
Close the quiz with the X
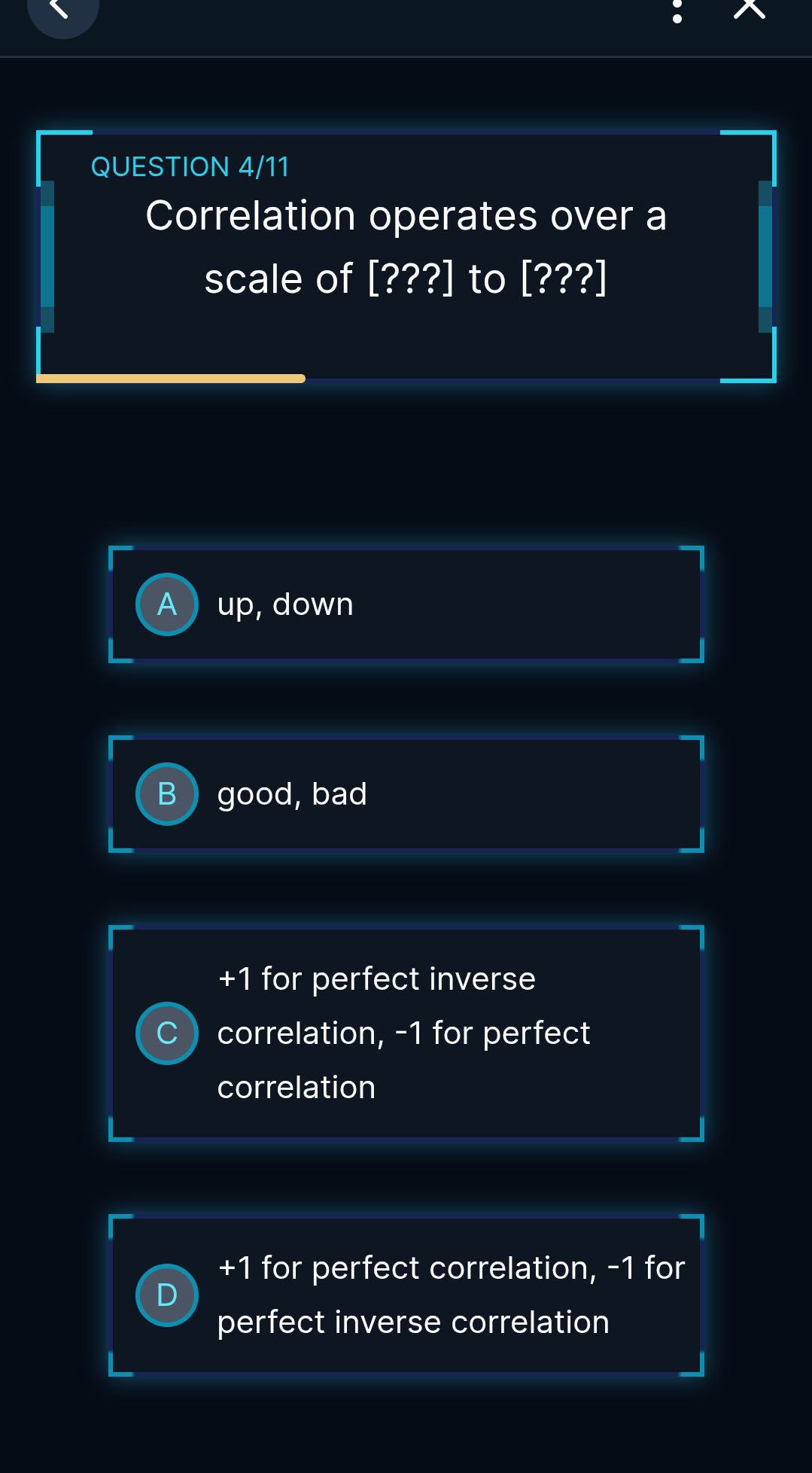749,9
